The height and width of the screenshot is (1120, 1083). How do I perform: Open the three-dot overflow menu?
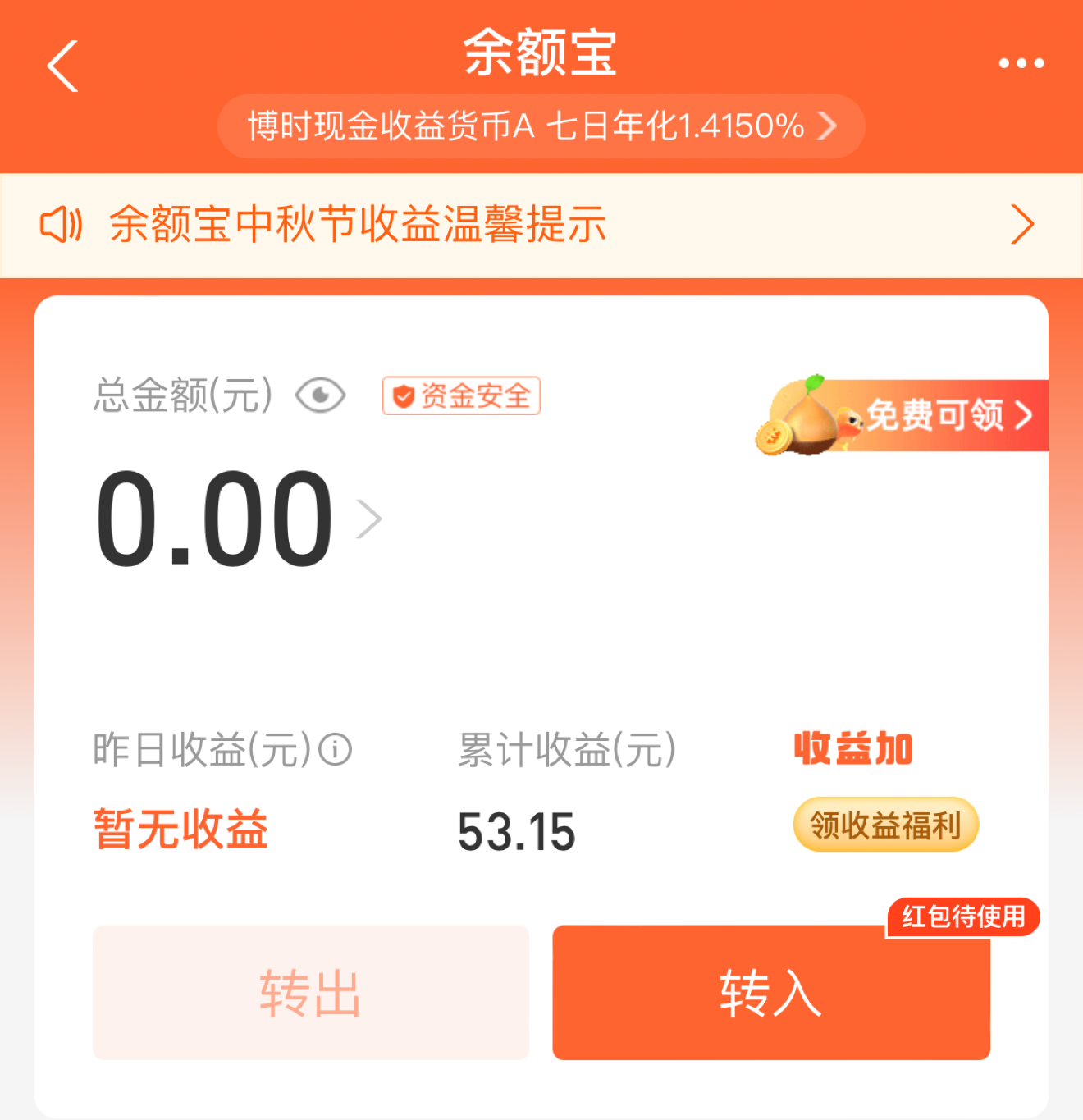coord(1021,63)
